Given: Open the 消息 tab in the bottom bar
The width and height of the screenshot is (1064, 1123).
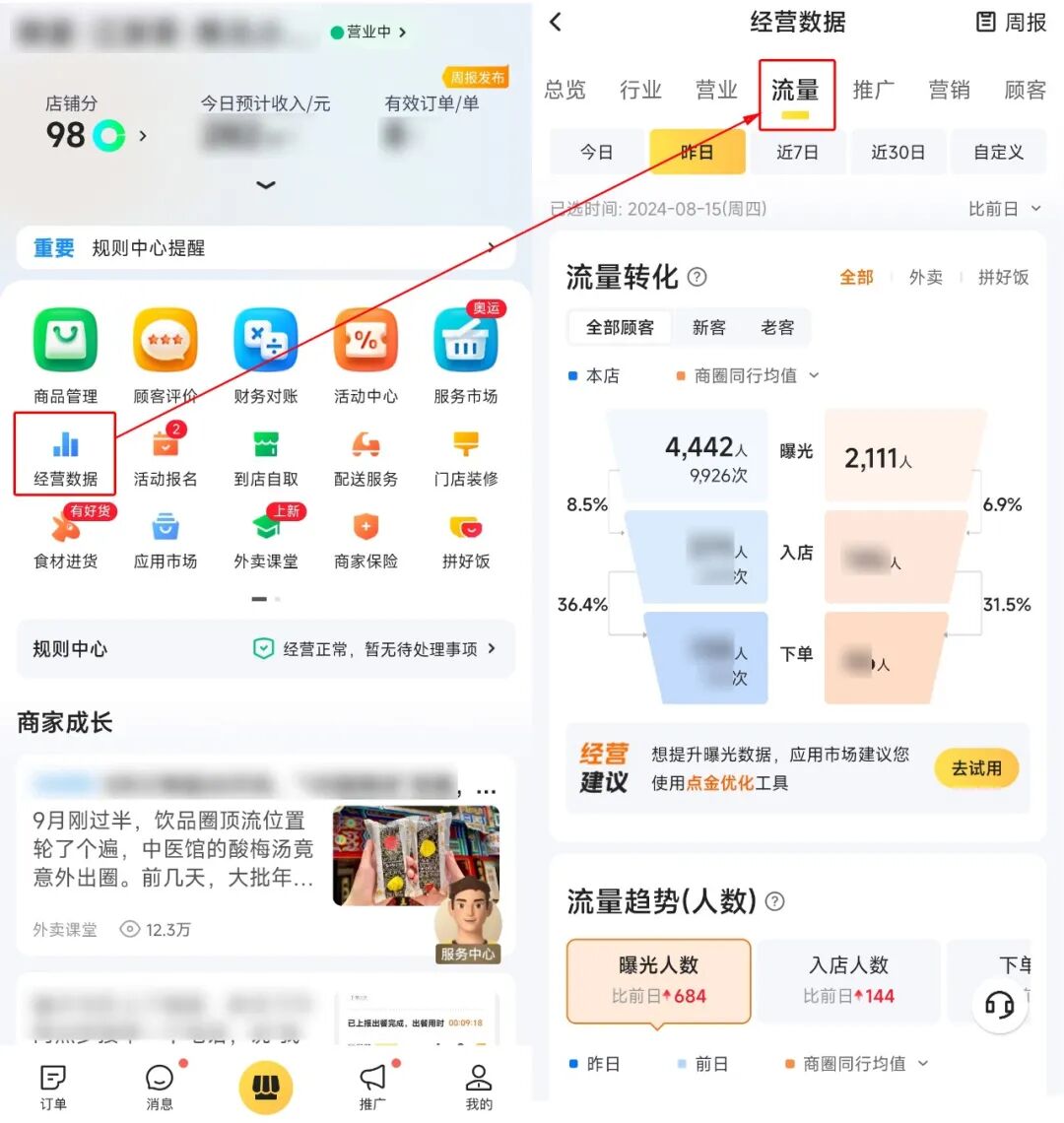Looking at the screenshot, I should click(x=160, y=1087).
